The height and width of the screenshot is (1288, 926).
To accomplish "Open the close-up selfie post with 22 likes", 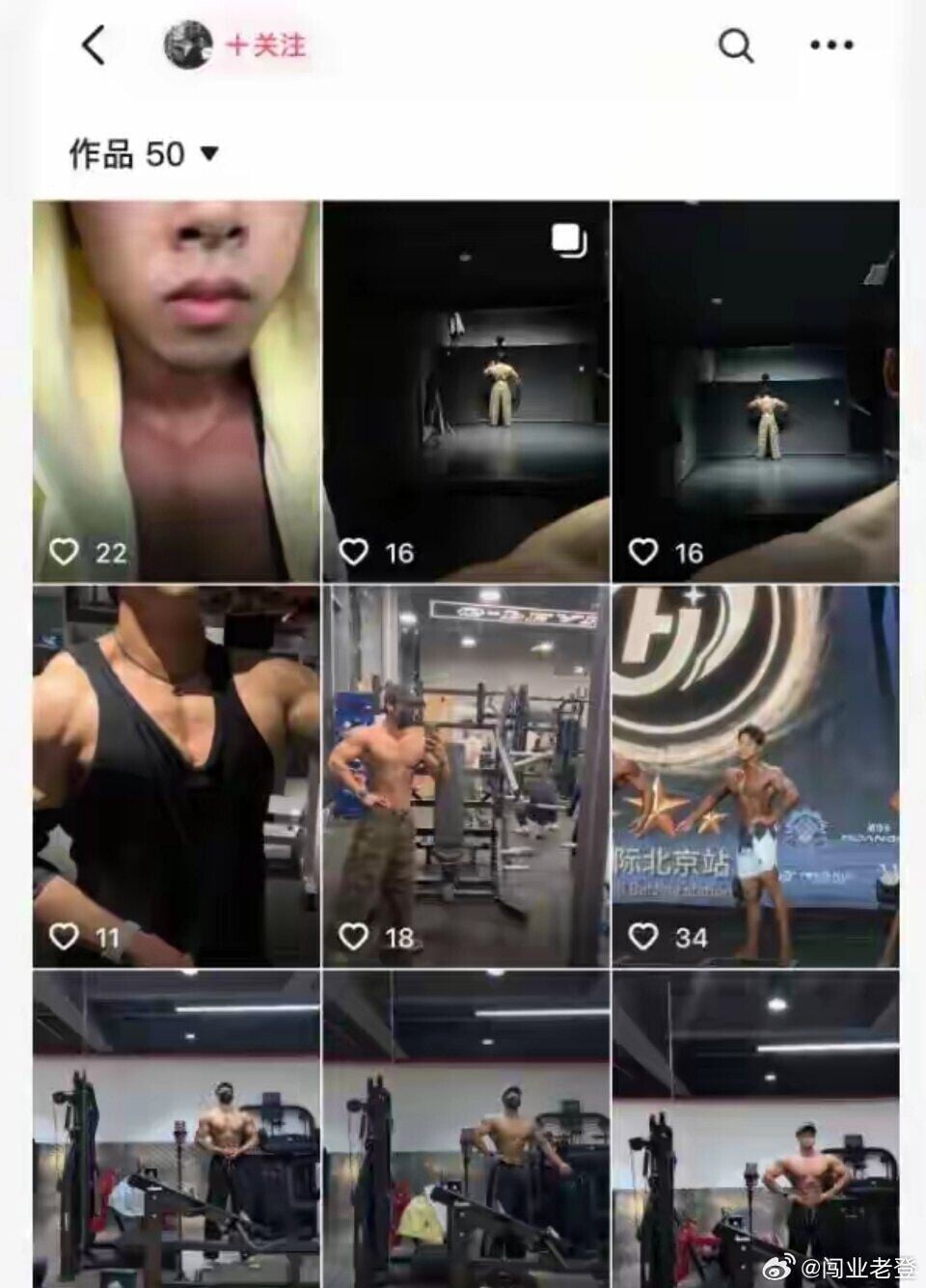I will coord(177,391).
